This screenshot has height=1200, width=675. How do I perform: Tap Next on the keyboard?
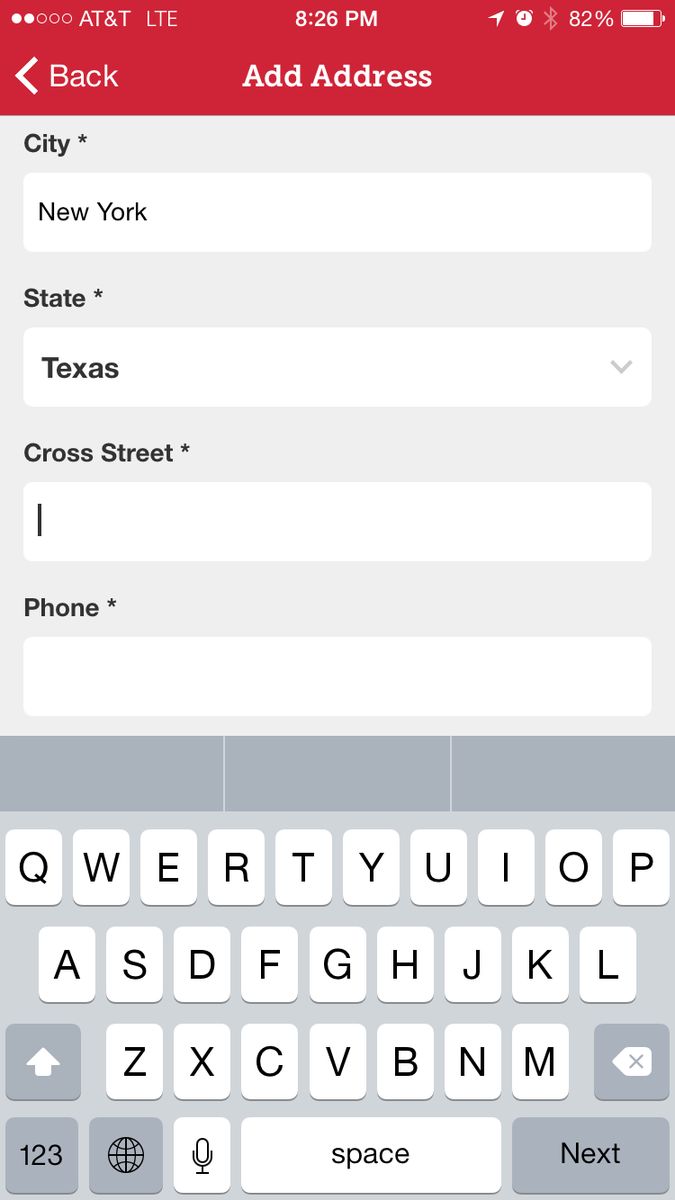coord(590,1154)
